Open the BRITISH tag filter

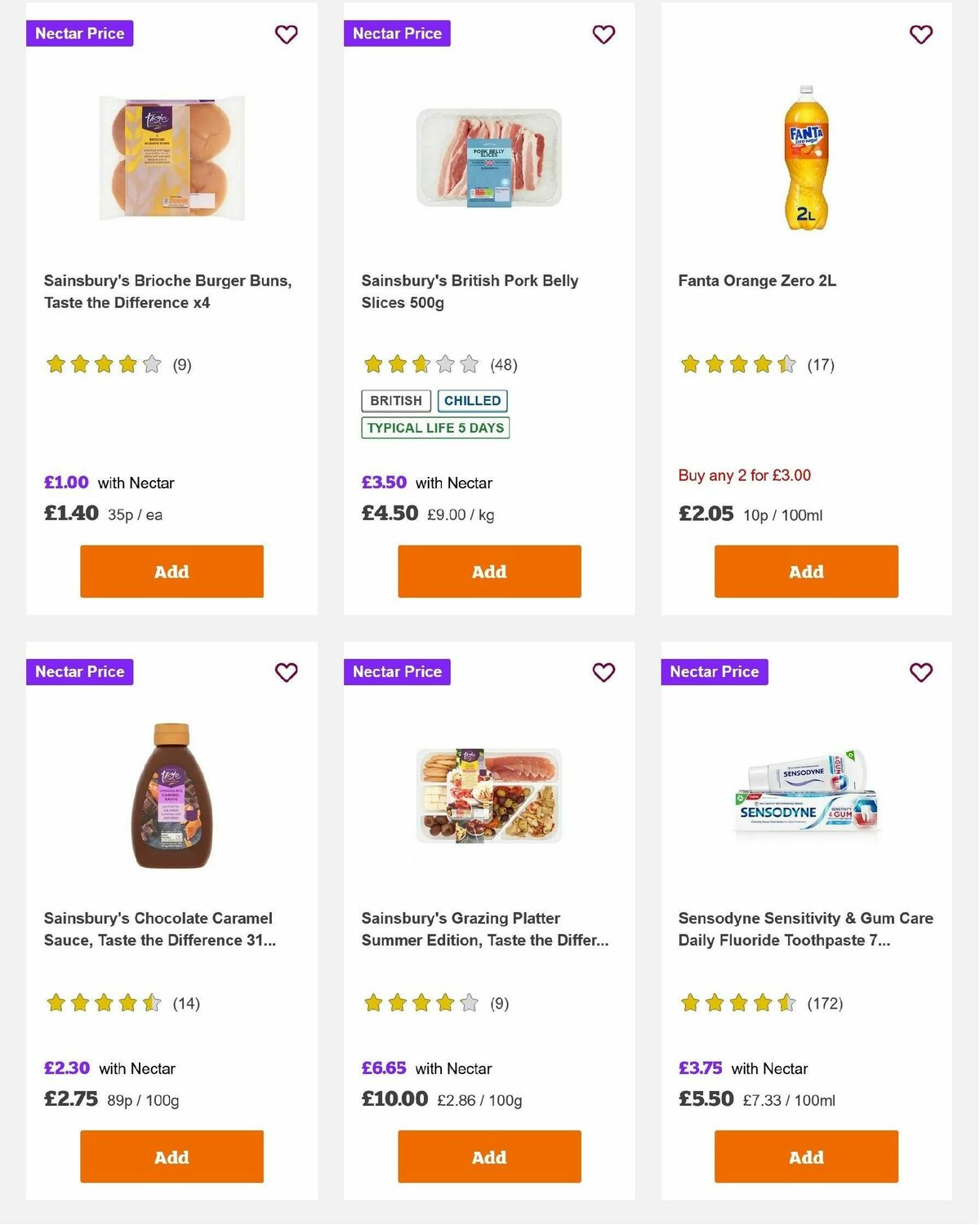click(396, 400)
